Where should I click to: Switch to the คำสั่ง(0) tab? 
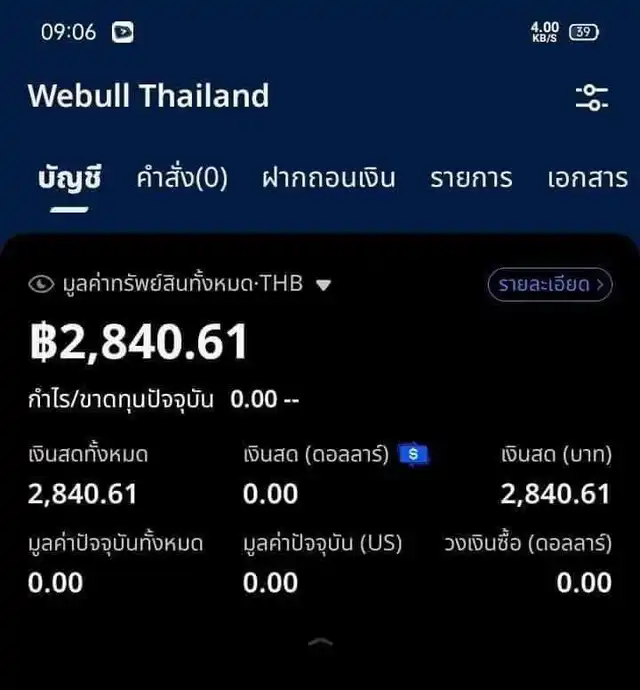click(x=182, y=178)
